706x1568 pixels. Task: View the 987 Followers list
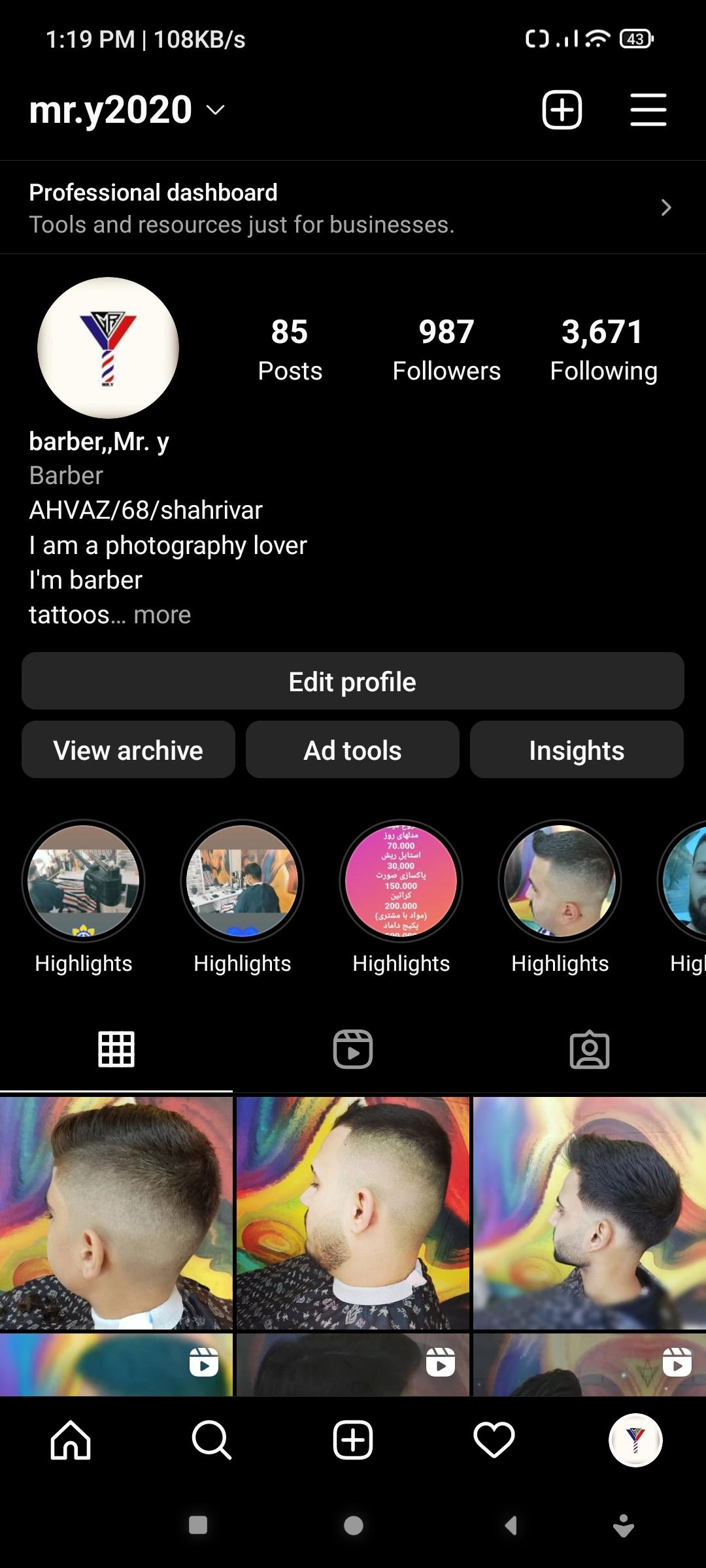[x=446, y=350]
